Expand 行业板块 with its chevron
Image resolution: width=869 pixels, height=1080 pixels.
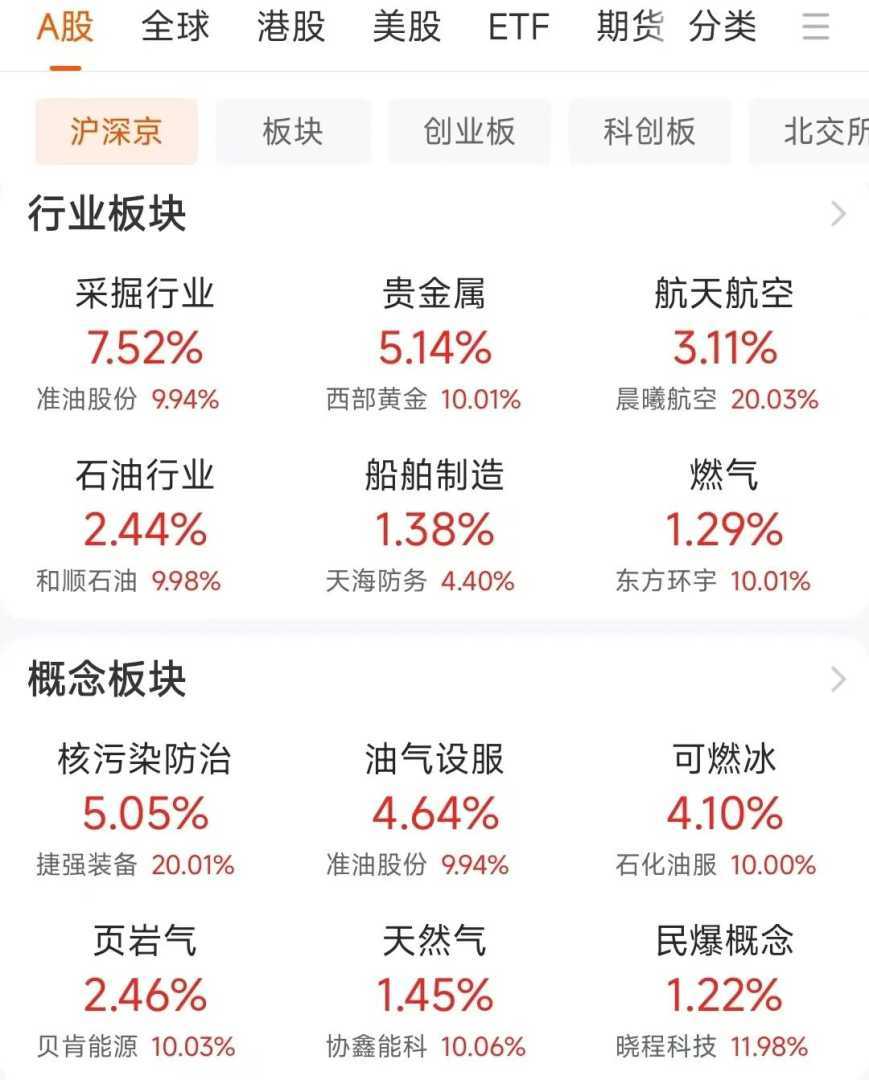[x=838, y=214]
